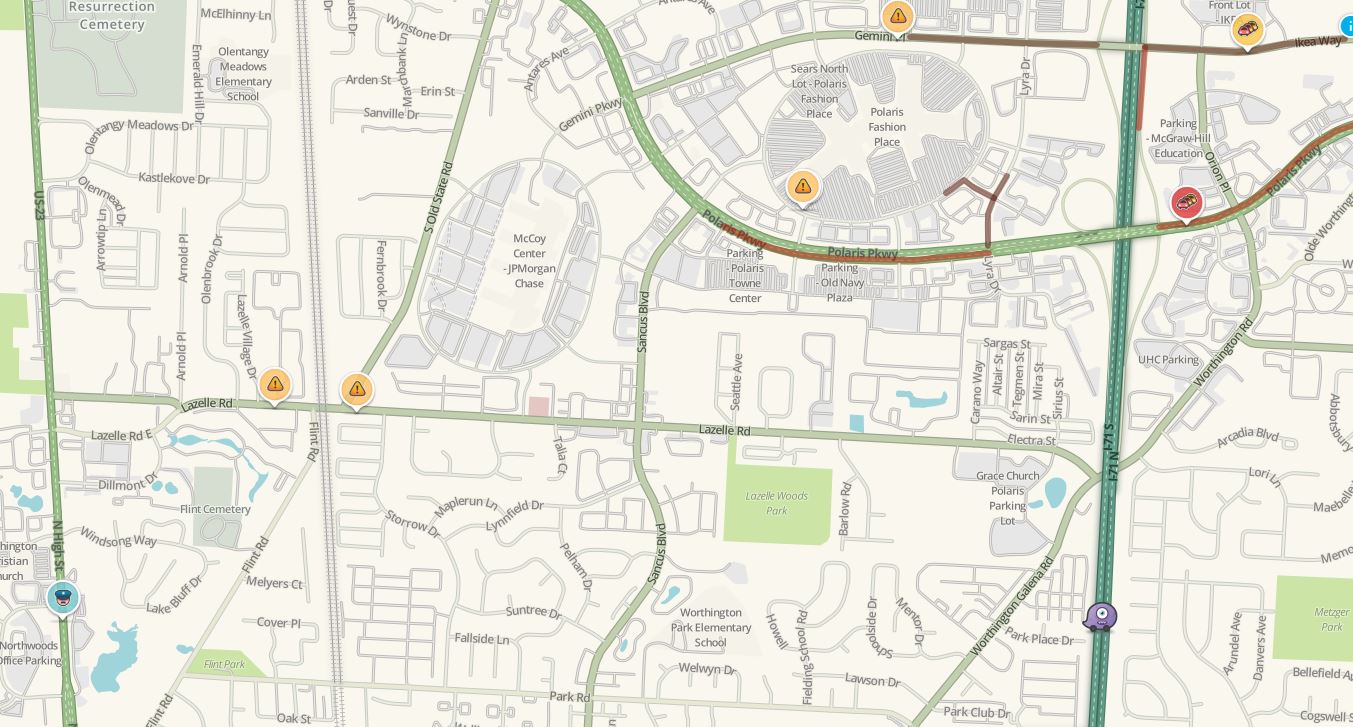Image resolution: width=1353 pixels, height=727 pixels.
Task: Open the hazard marker at S Old State Rd
Action: tap(357, 389)
